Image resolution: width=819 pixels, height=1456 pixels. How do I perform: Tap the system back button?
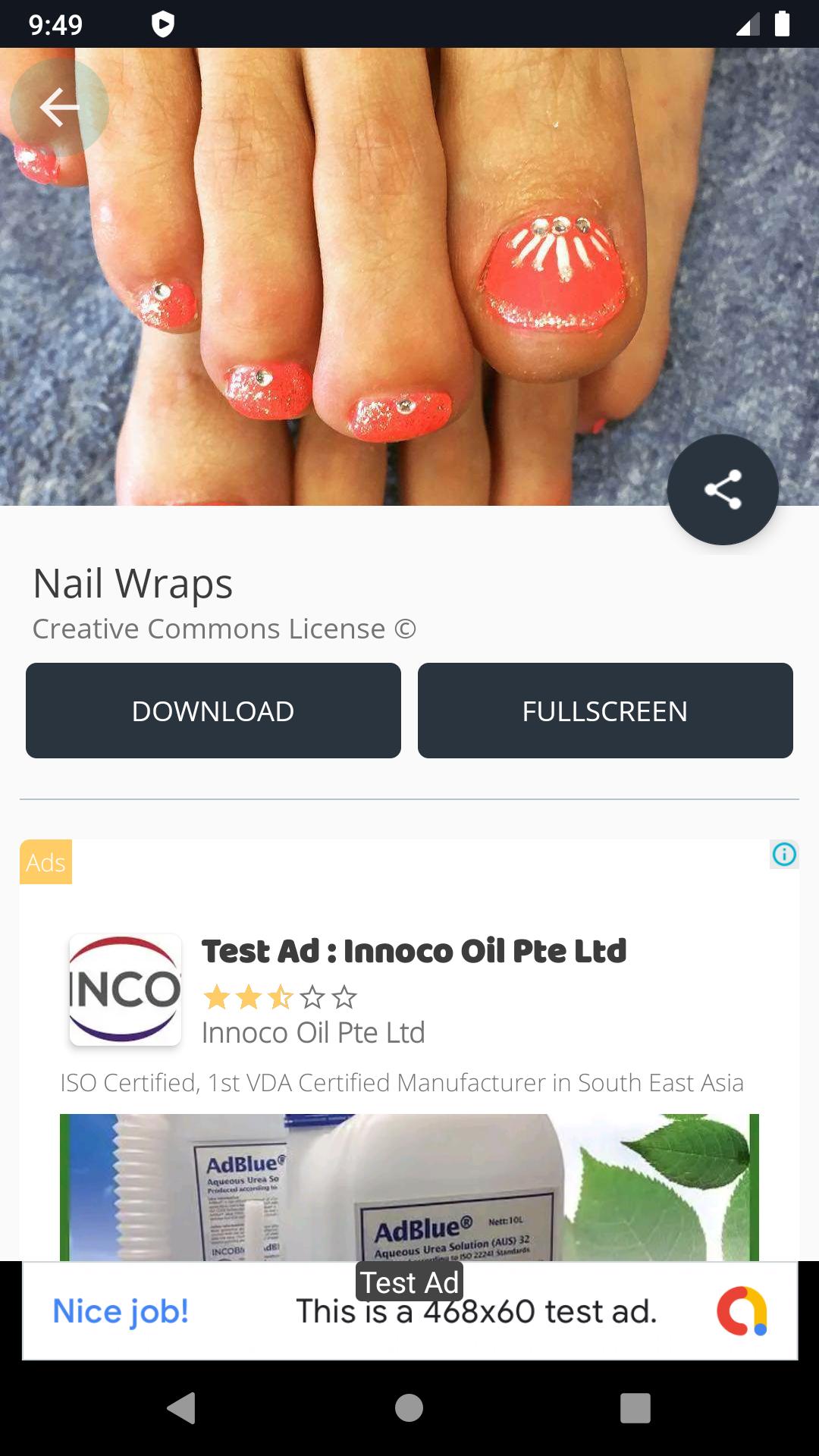[181, 1408]
